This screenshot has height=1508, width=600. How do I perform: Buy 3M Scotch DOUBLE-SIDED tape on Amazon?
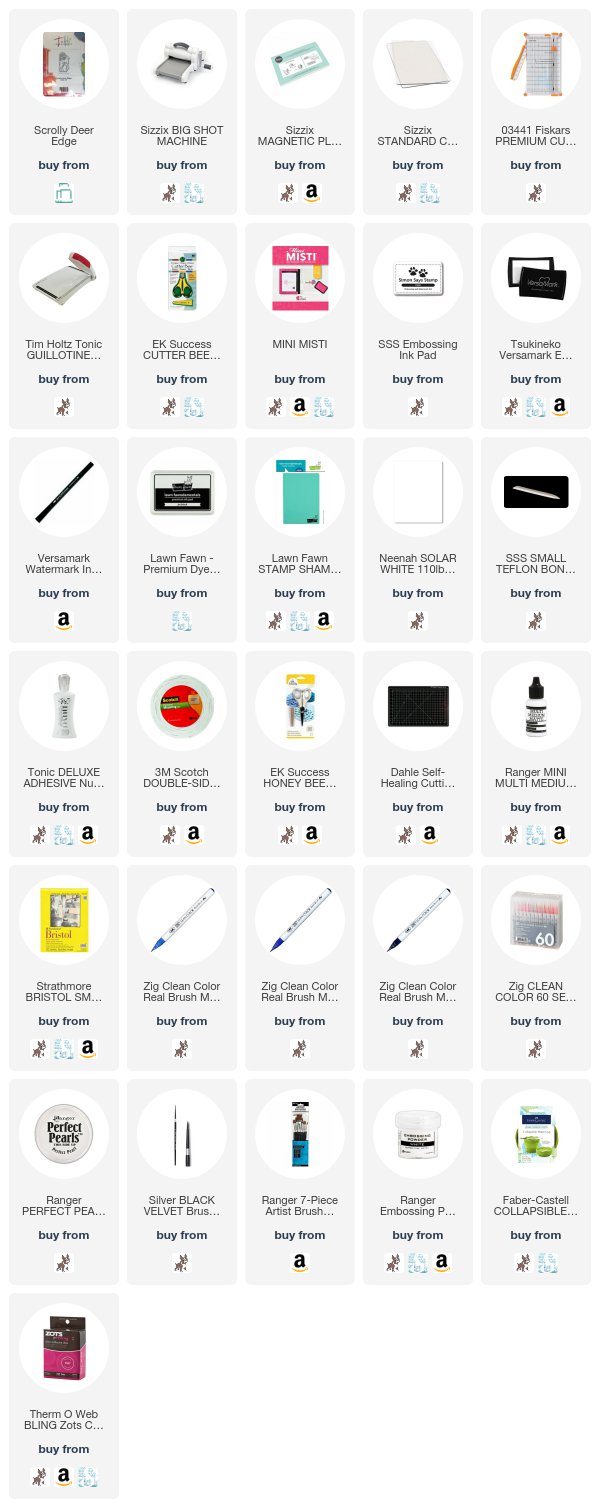click(193, 835)
